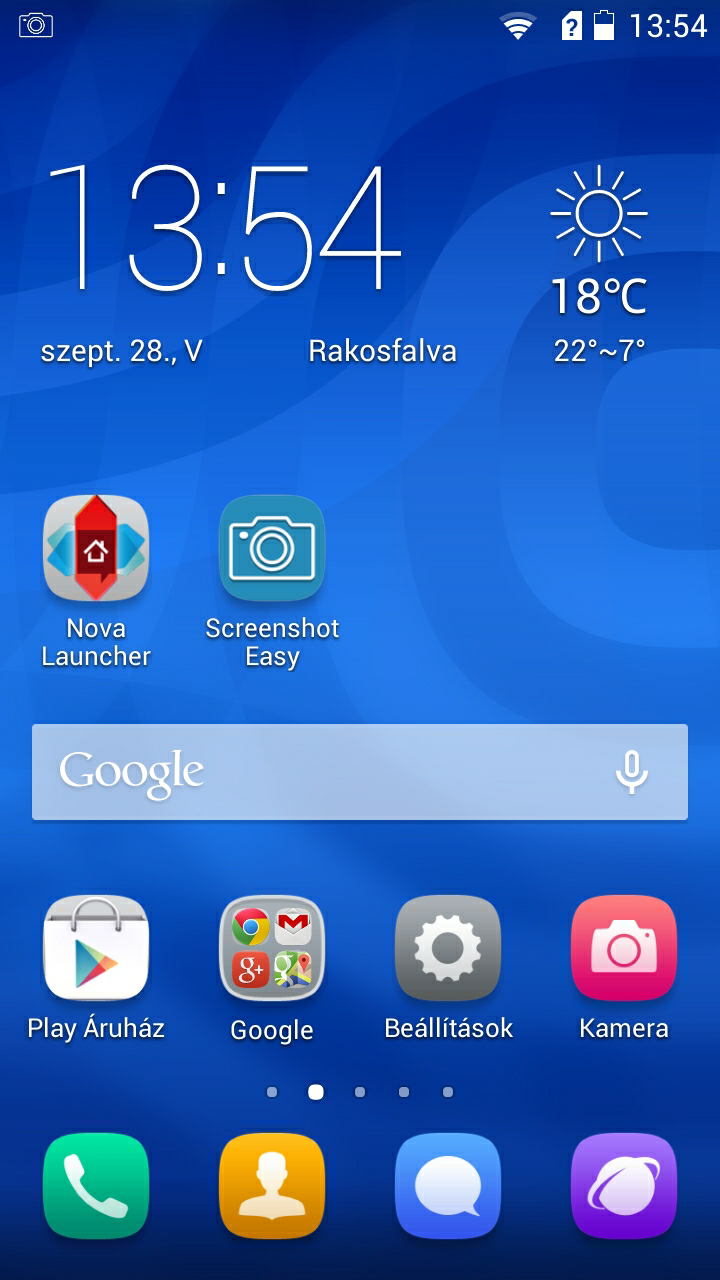The height and width of the screenshot is (1280, 720).
Task: Launch Screenshot Easy app
Action: 272,548
